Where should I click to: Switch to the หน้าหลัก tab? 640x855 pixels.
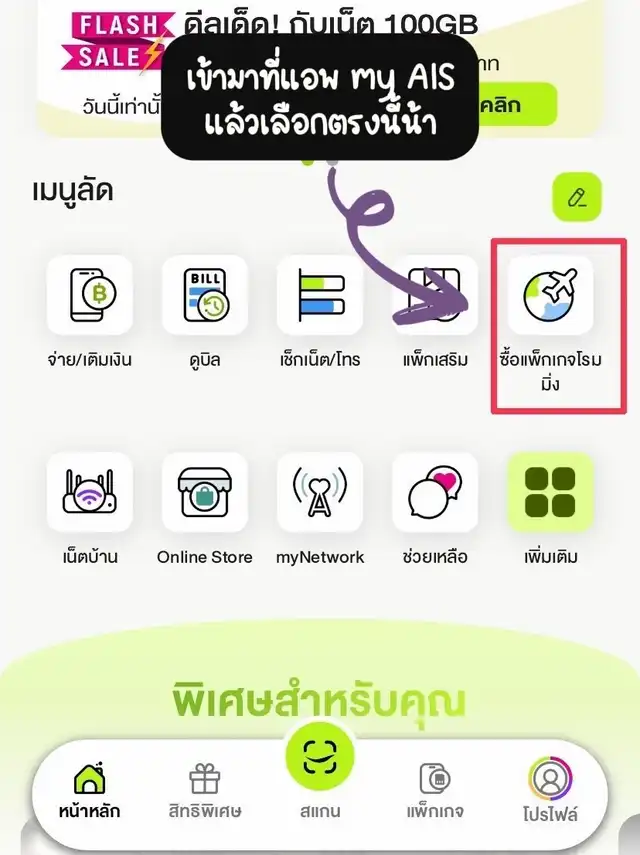(x=89, y=791)
